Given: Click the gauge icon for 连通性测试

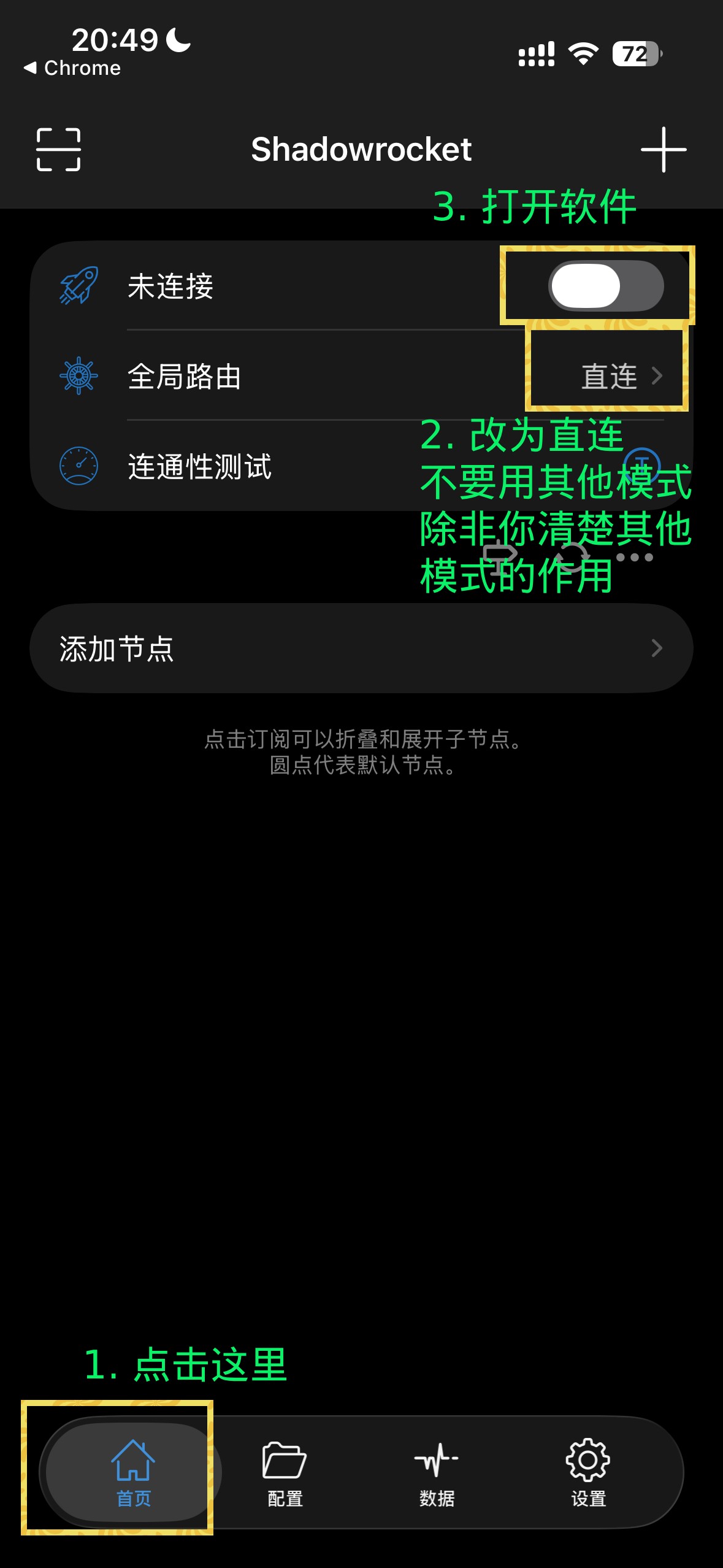Looking at the screenshot, I should coord(78,466).
